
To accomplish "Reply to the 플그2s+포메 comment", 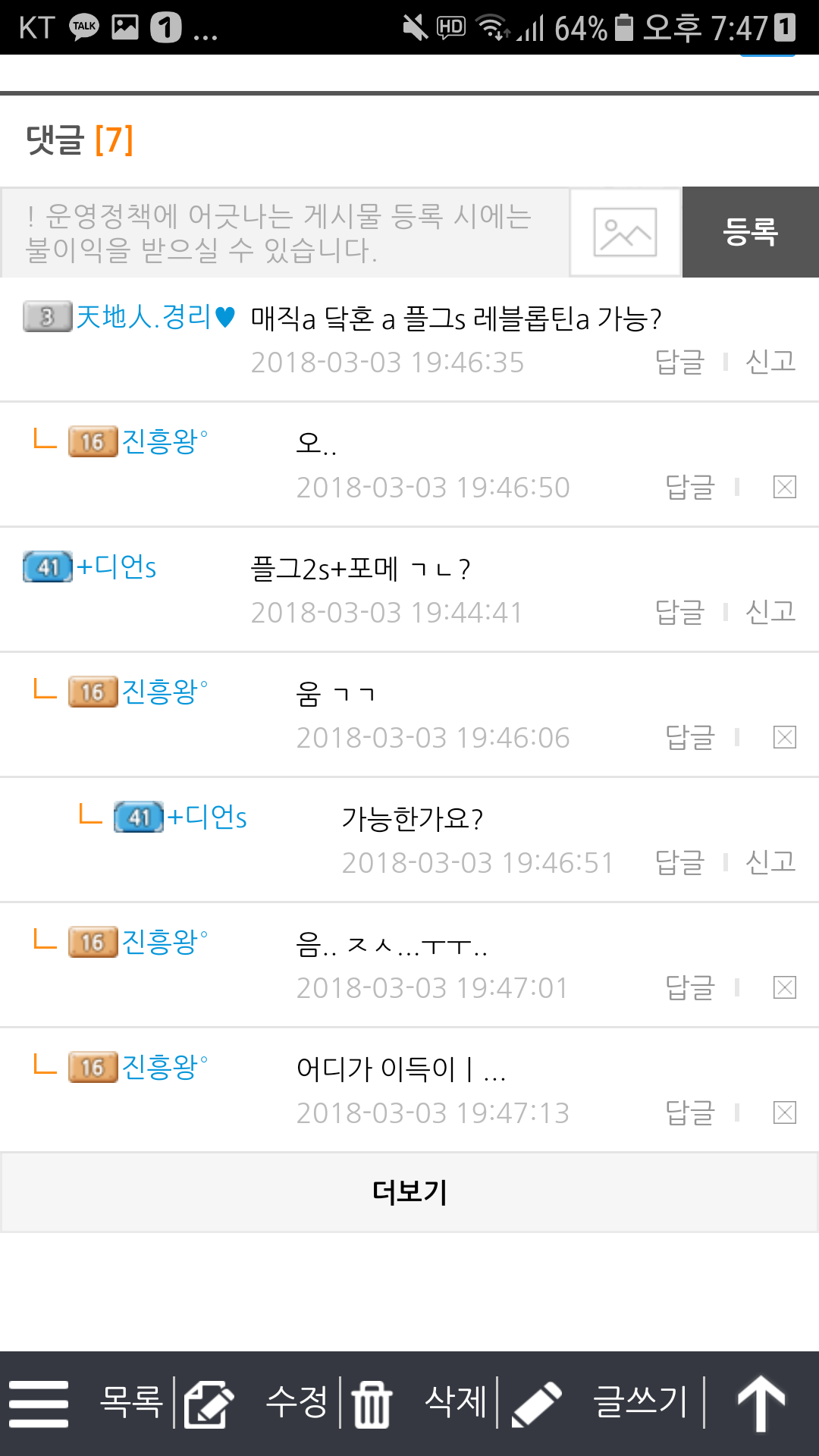I will (679, 612).
